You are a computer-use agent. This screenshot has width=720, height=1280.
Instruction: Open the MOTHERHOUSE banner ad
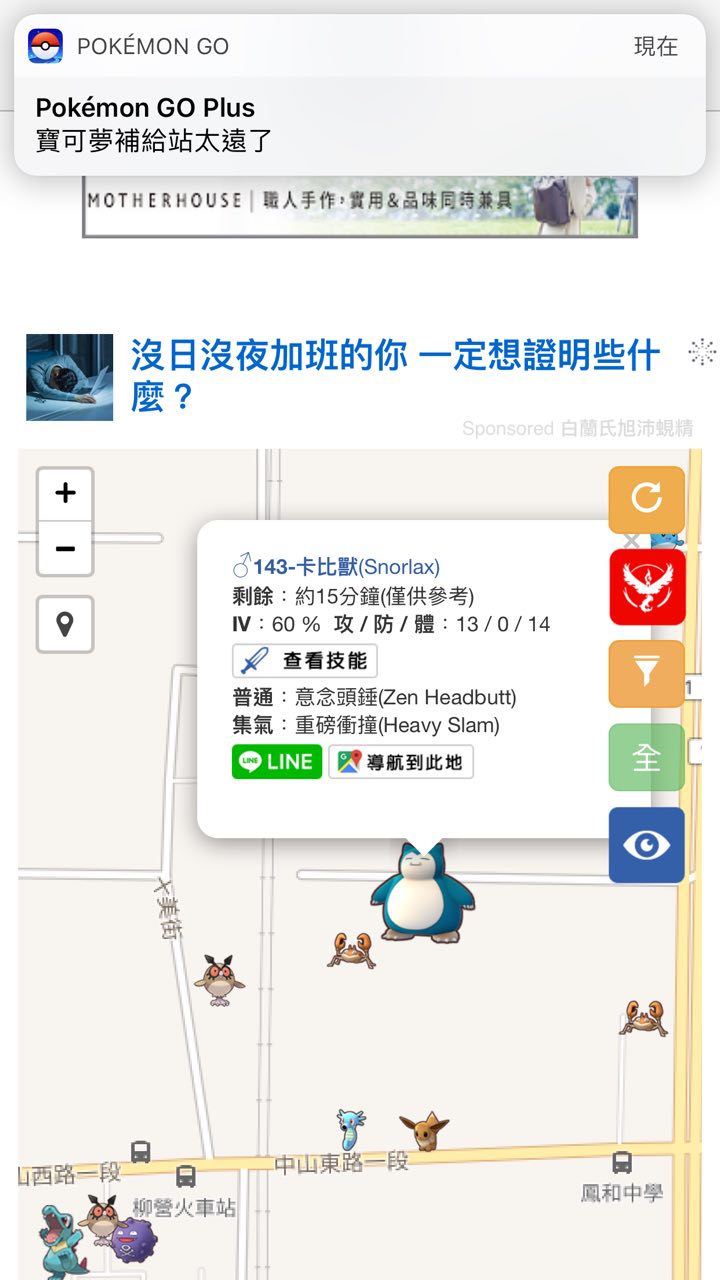coord(360,205)
